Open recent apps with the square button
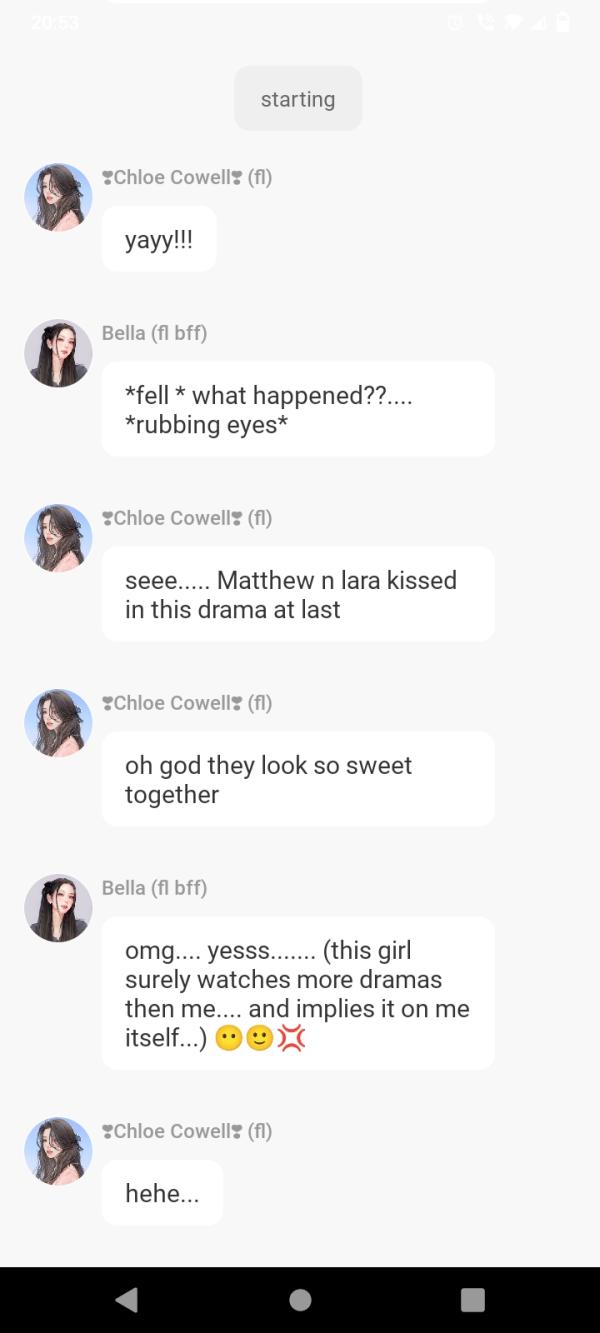 [472, 1299]
